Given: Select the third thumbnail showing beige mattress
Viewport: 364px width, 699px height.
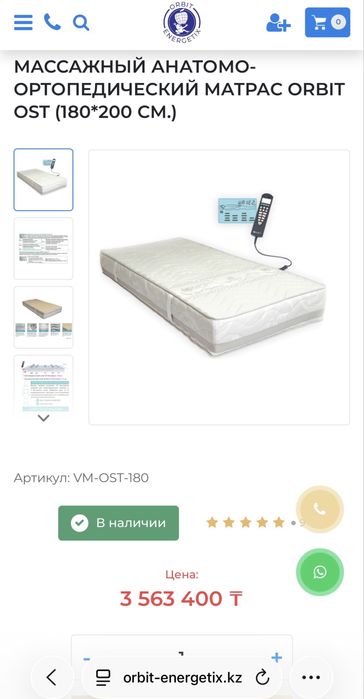Looking at the screenshot, I should click(x=44, y=317).
